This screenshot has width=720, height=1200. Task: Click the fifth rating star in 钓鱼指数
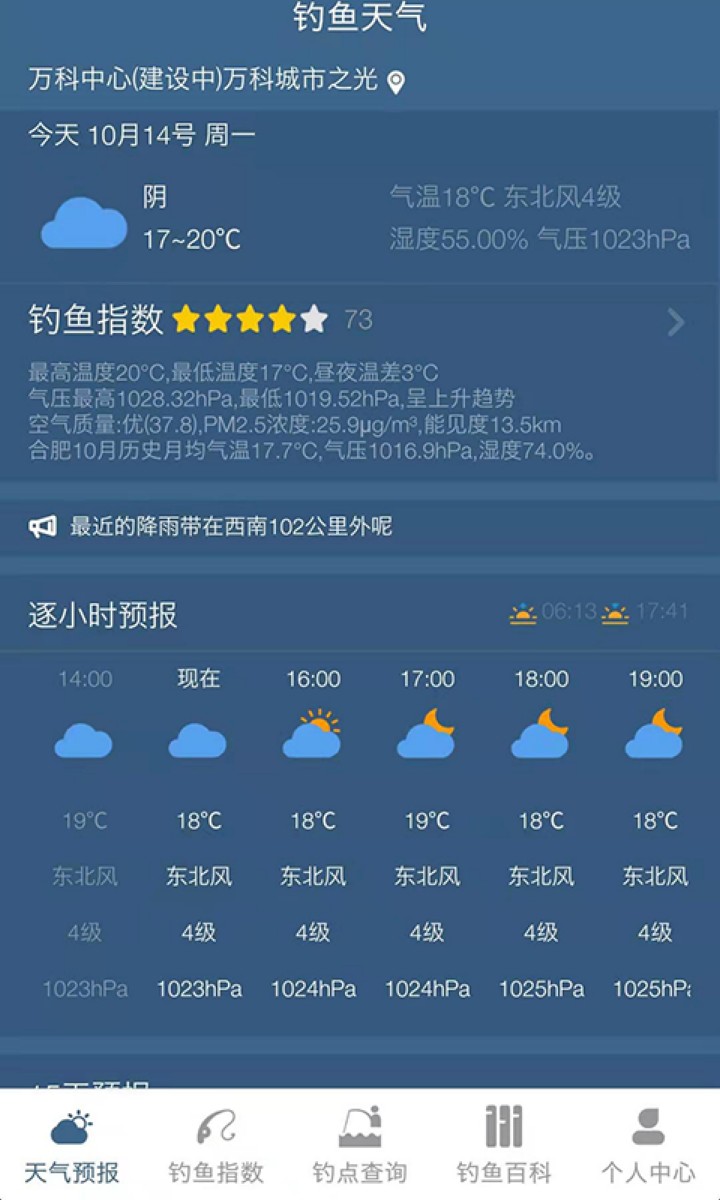315,319
